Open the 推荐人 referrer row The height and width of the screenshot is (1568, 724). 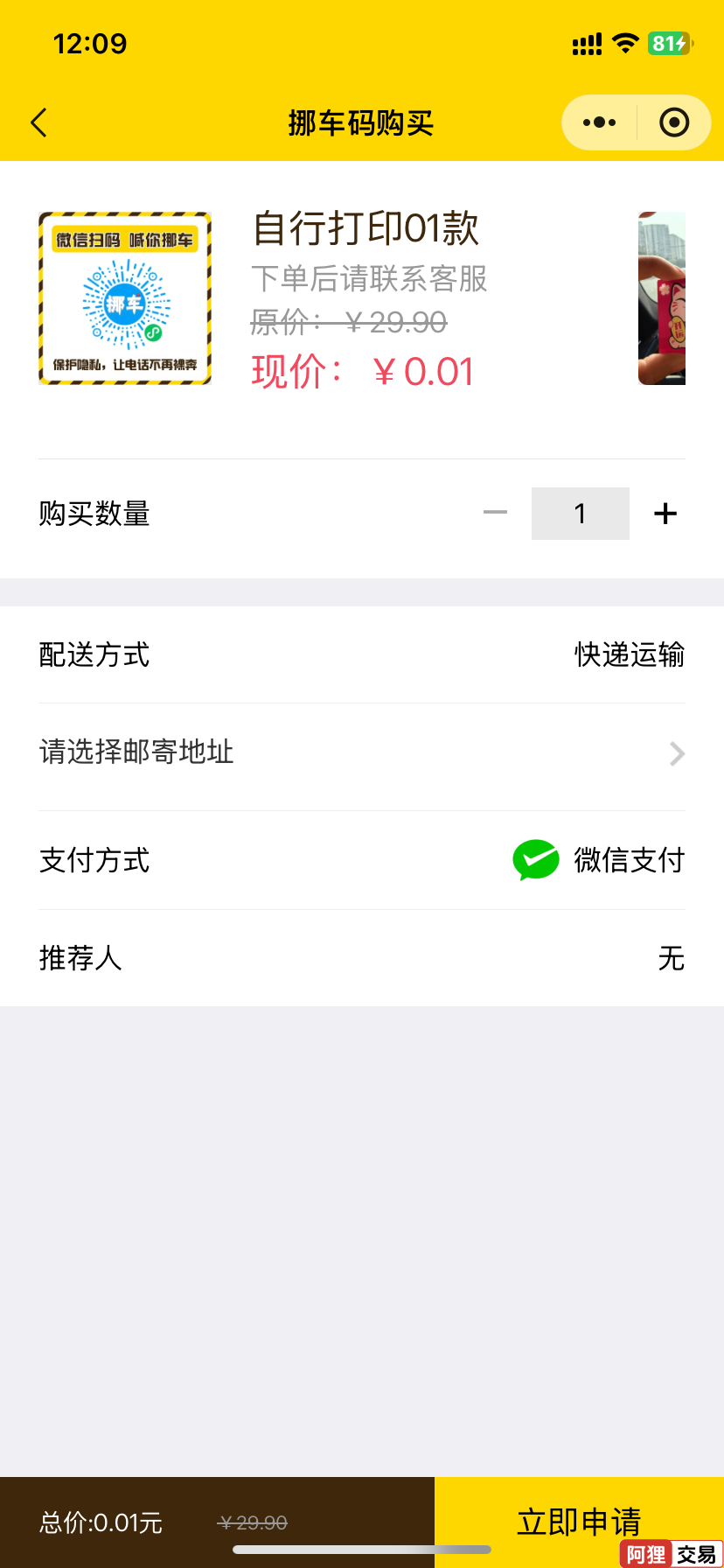point(362,958)
